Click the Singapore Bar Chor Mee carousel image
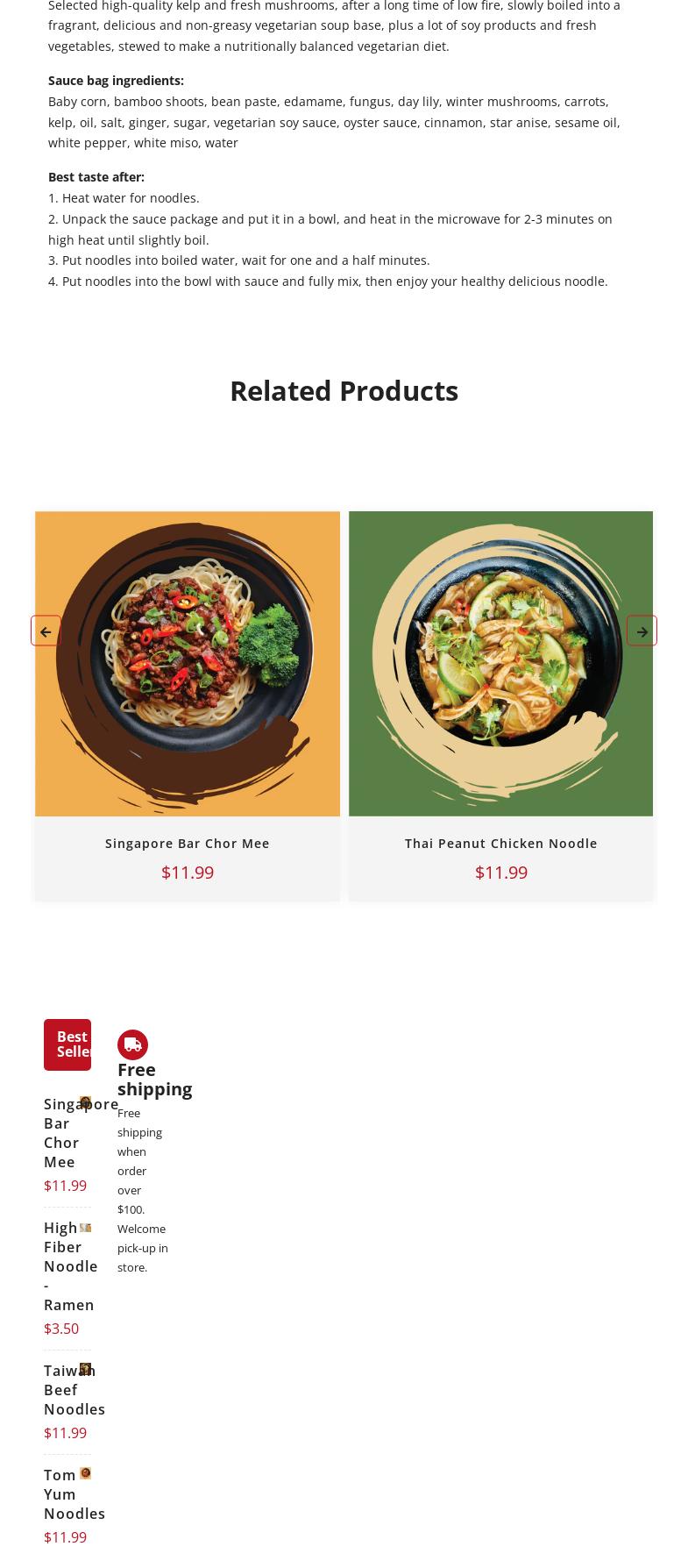The width and height of the screenshot is (688, 1568). 188,663
